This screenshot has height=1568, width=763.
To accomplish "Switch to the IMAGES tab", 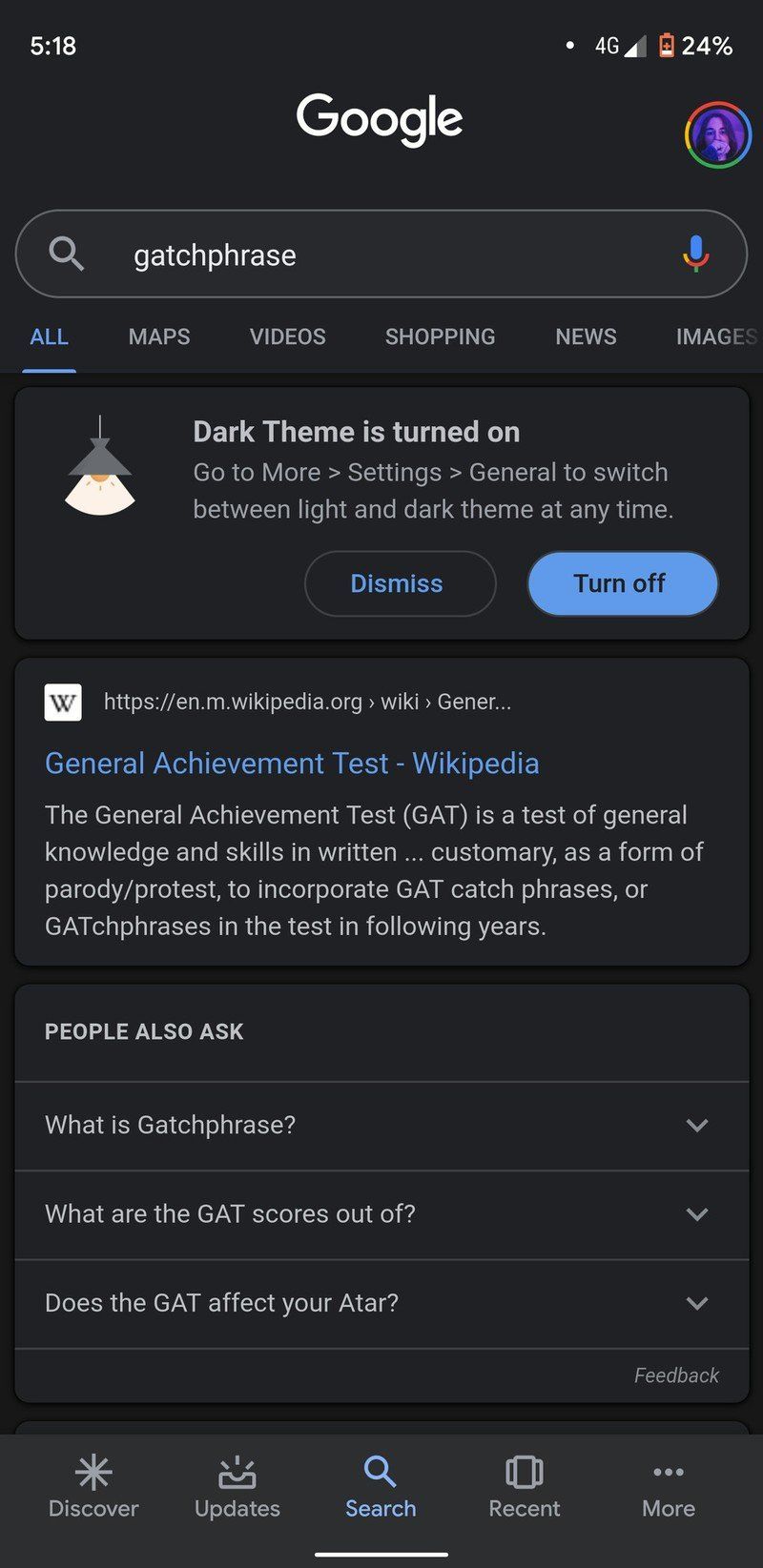I will click(x=715, y=336).
